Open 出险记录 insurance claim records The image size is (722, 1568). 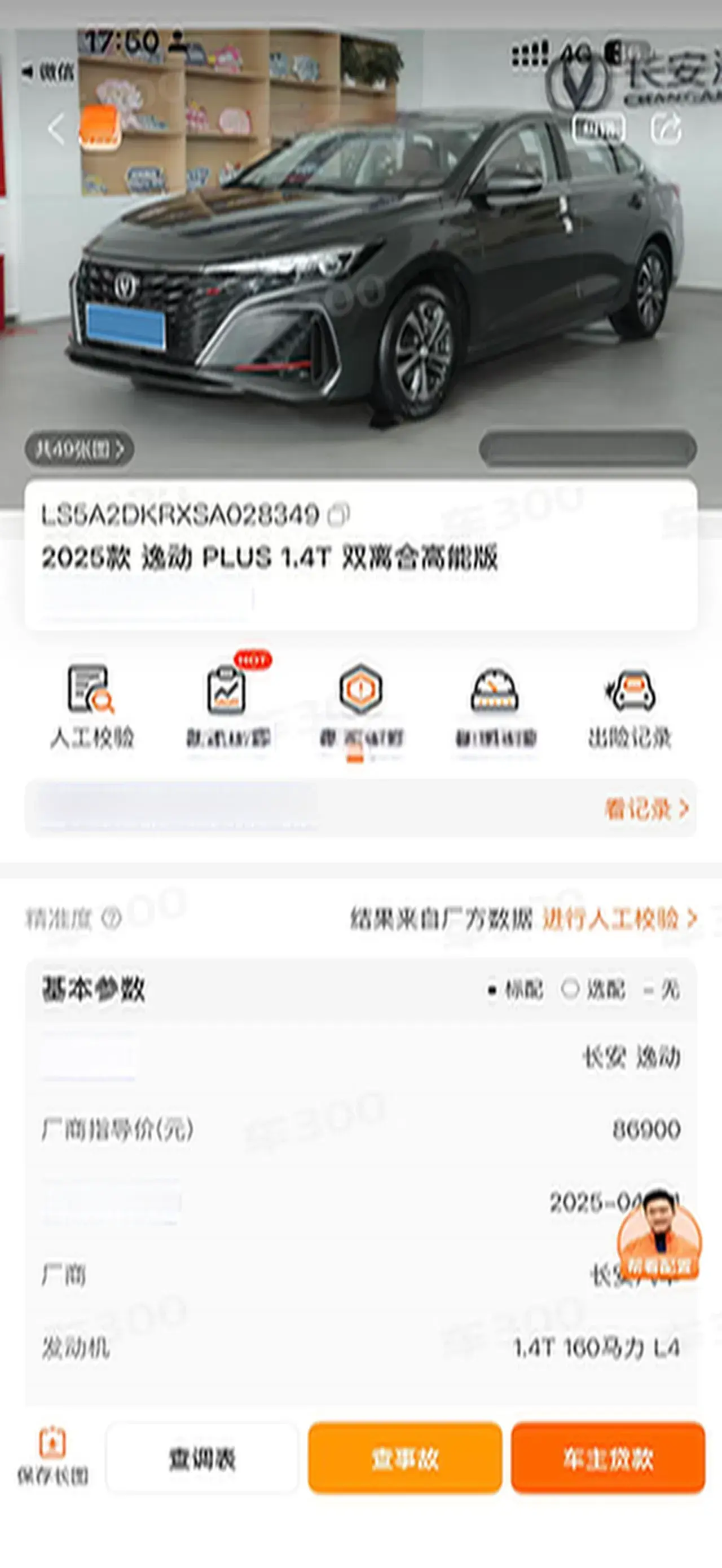coord(629,706)
